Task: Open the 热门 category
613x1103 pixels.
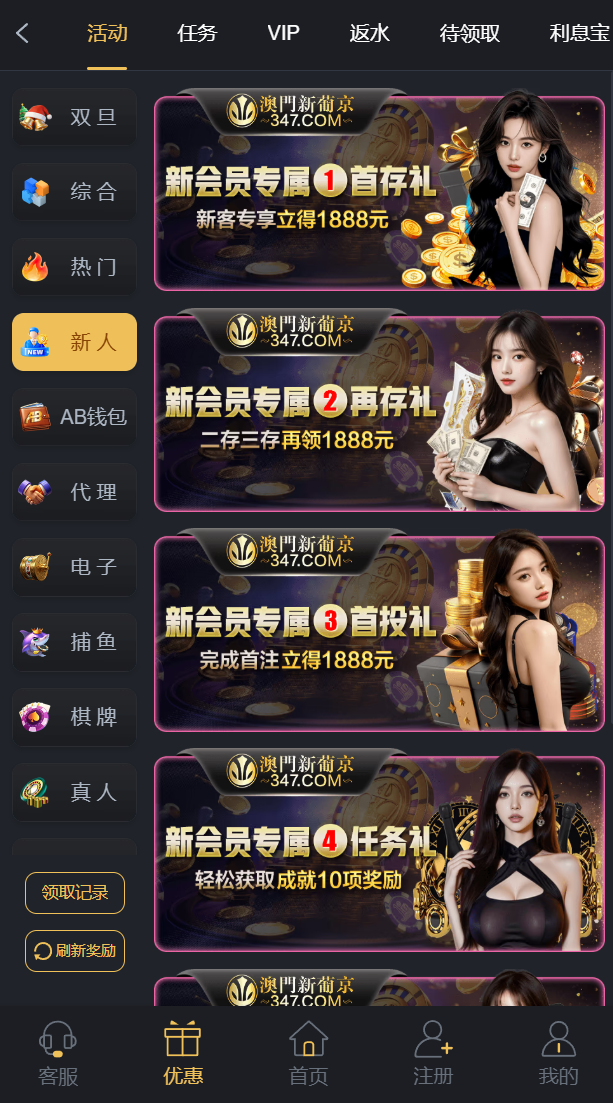Action: point(74,267)
